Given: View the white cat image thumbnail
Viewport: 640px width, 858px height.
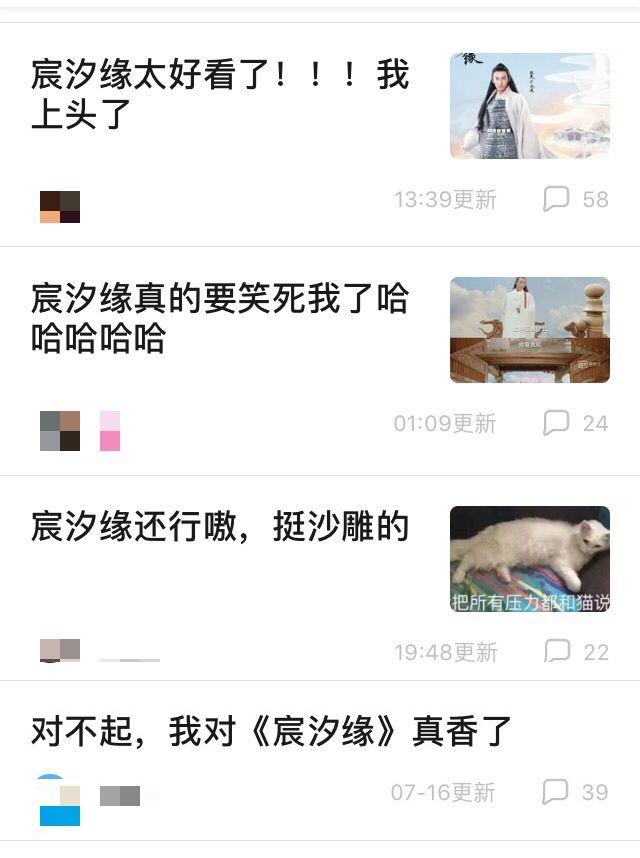Looking at the screenshot, I should 529,559.
